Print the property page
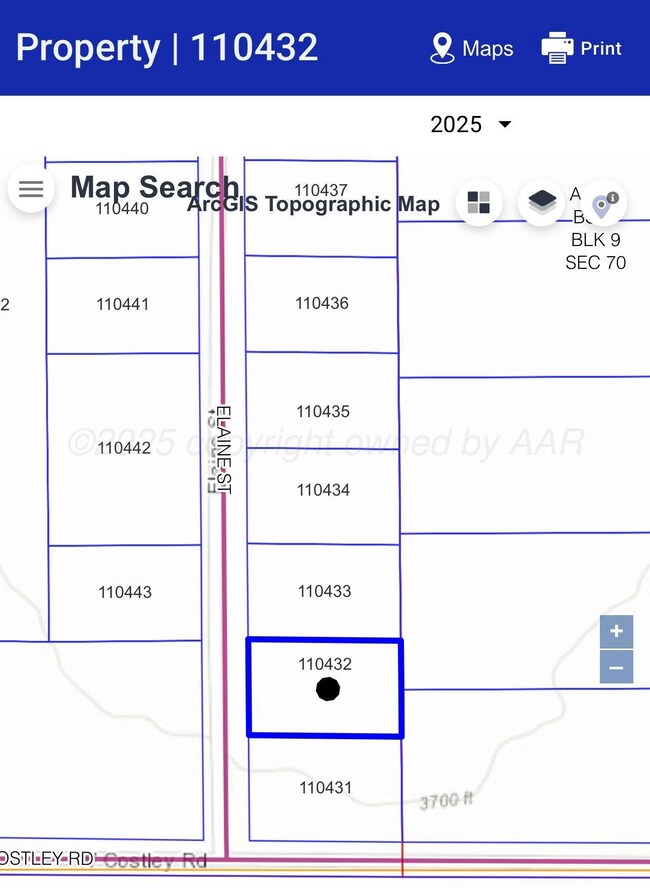Viewport: 650px width, 888px height. click(581, 48)
